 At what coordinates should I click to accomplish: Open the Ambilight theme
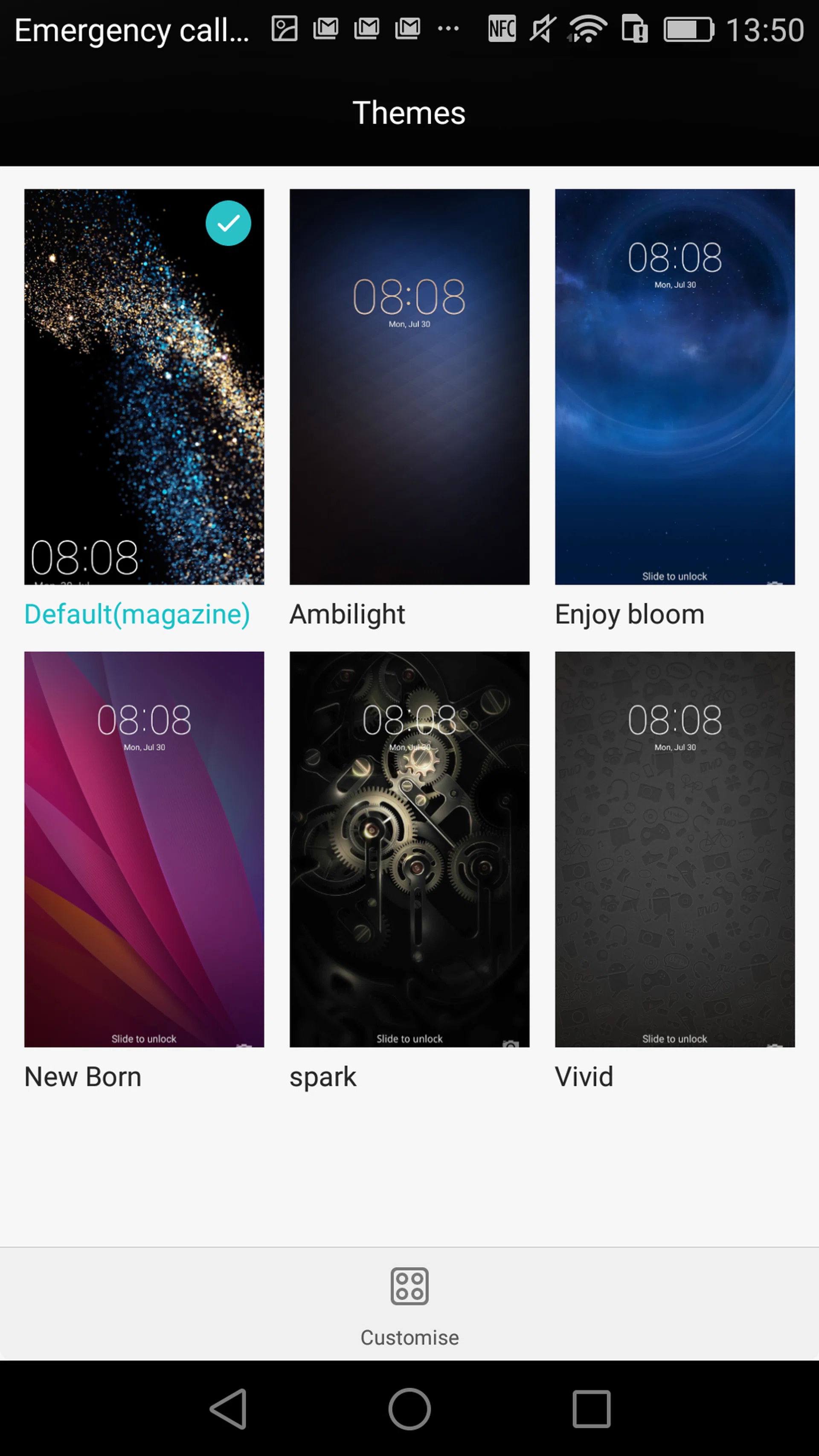pos(409,387)
